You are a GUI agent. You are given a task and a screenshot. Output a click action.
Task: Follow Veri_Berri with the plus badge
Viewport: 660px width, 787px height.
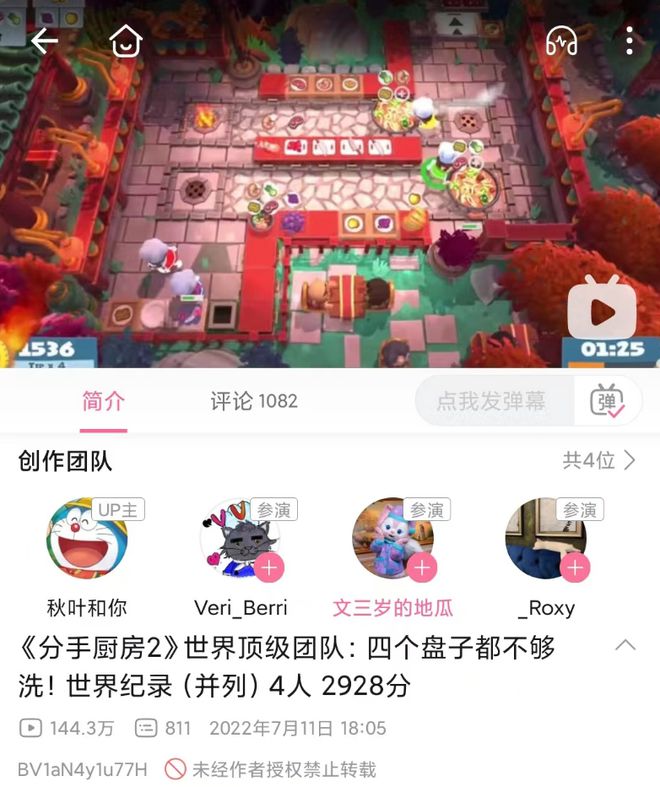[270, 569]
